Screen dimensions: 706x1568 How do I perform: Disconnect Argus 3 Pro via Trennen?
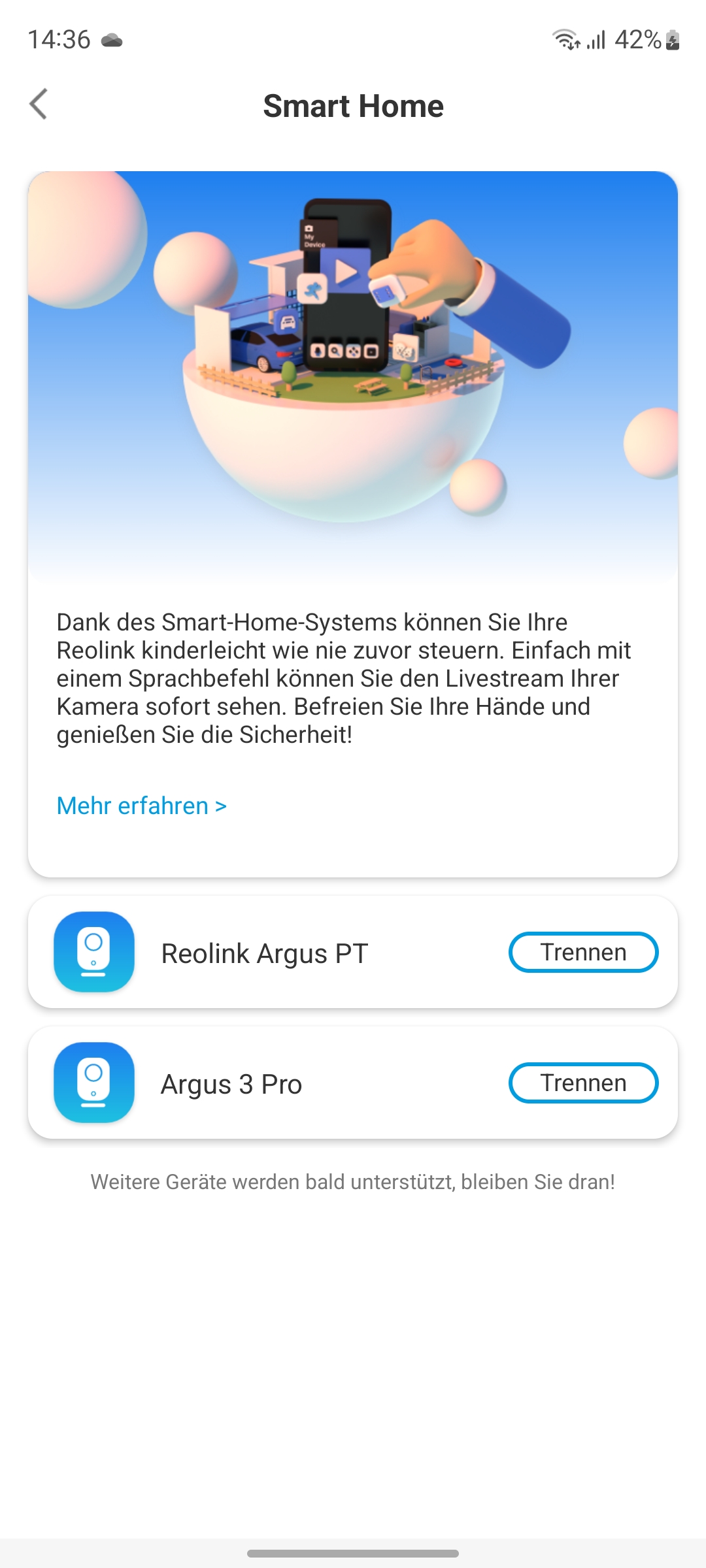pyautogui.click(x=583, y=1083)
